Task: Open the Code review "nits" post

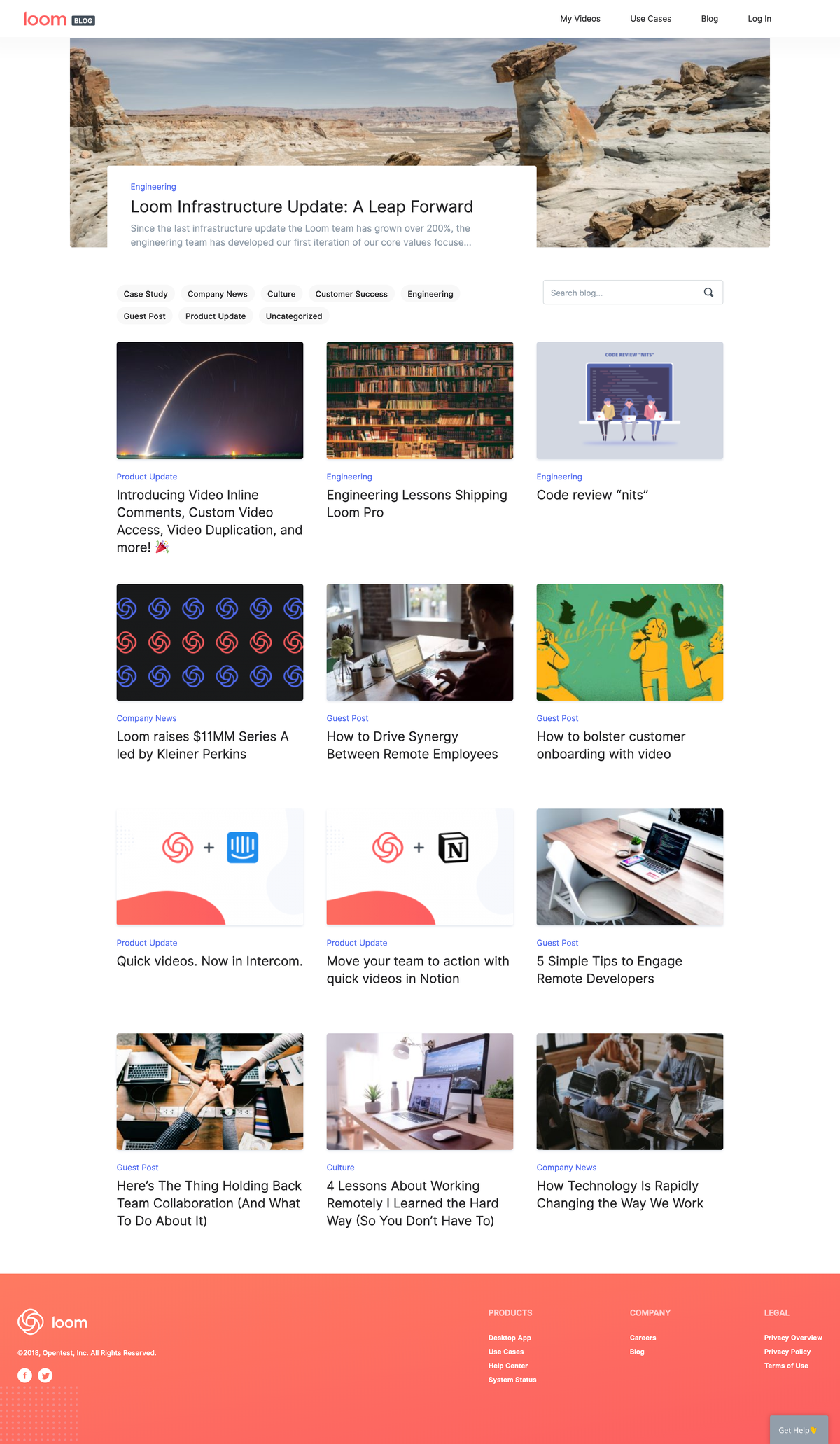Action: pos(592,496)
